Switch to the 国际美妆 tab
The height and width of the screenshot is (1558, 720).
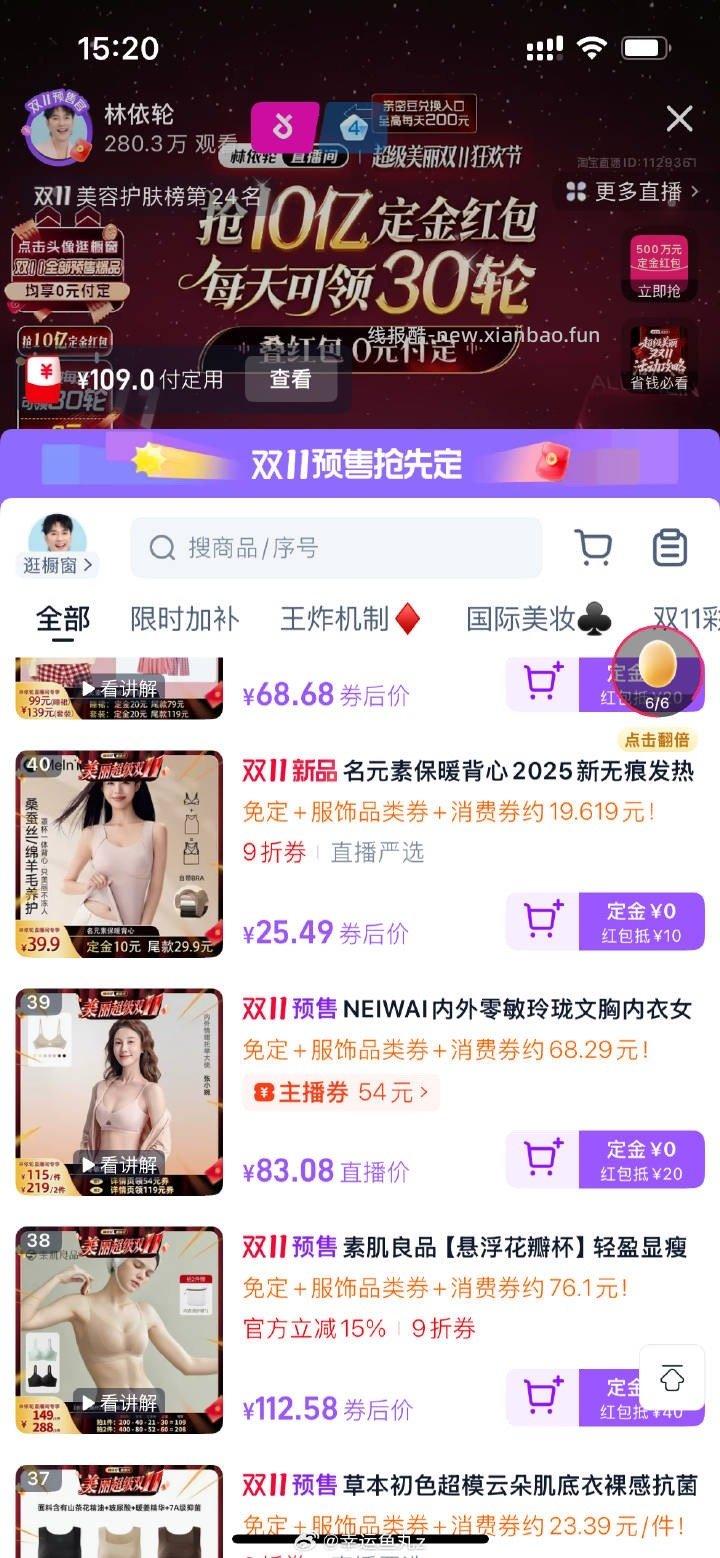[524, 619]
